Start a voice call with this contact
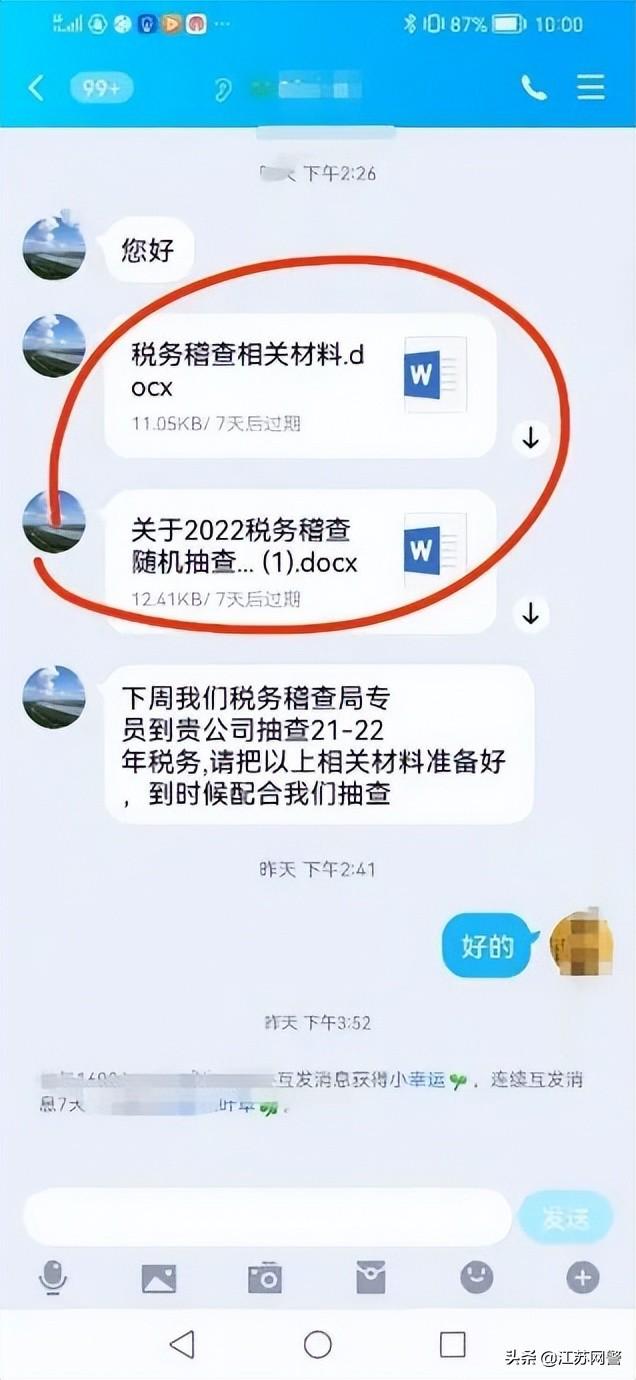Screen dimensions: 636x1380 click(x=533, y=88)
